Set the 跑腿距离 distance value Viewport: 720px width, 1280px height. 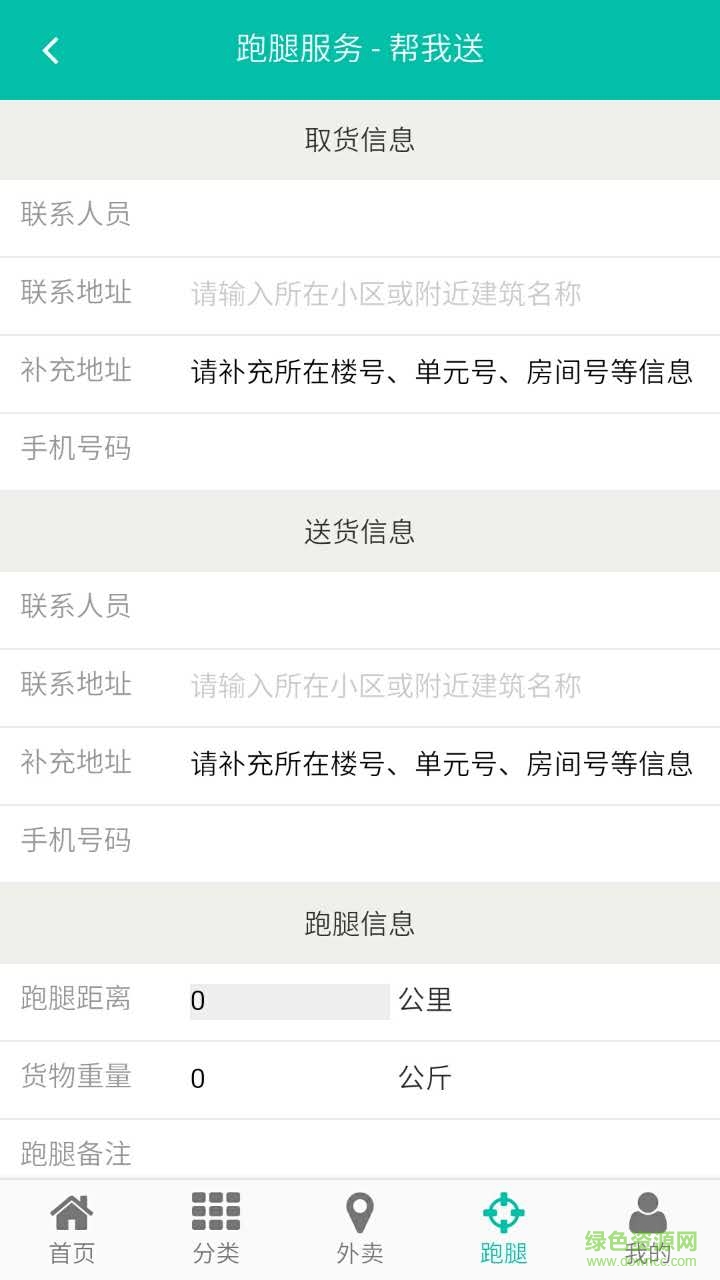(290, 1001)
